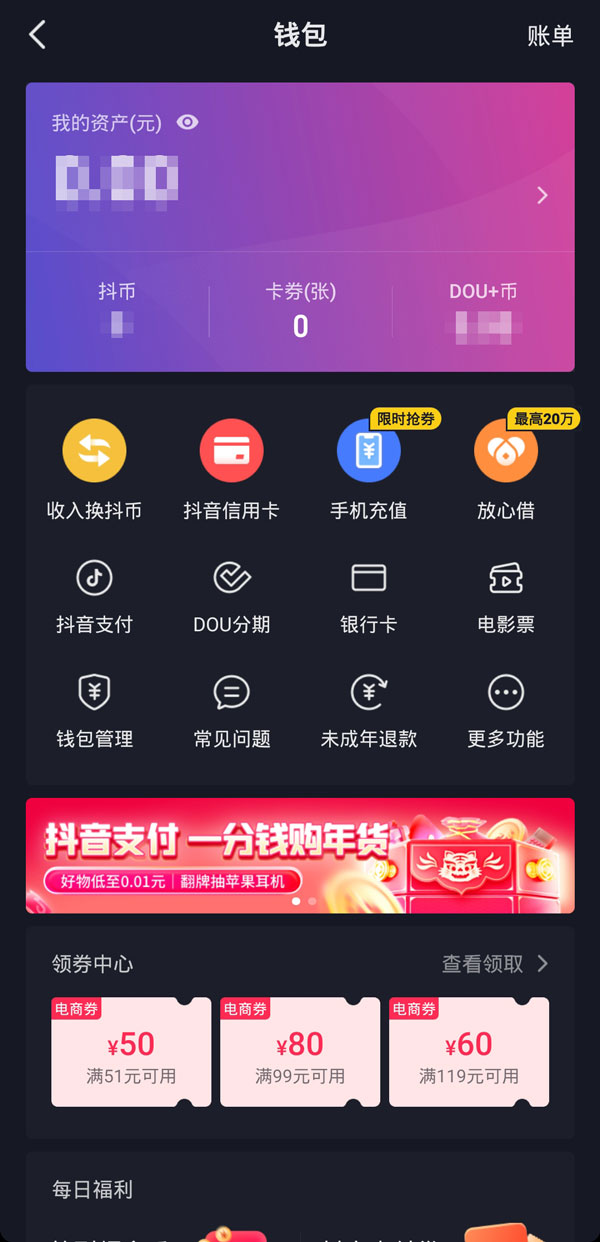Viewport: 600px width, 1242px height.
Task: Open asset details via the card chevron
Action: point(542,196)
